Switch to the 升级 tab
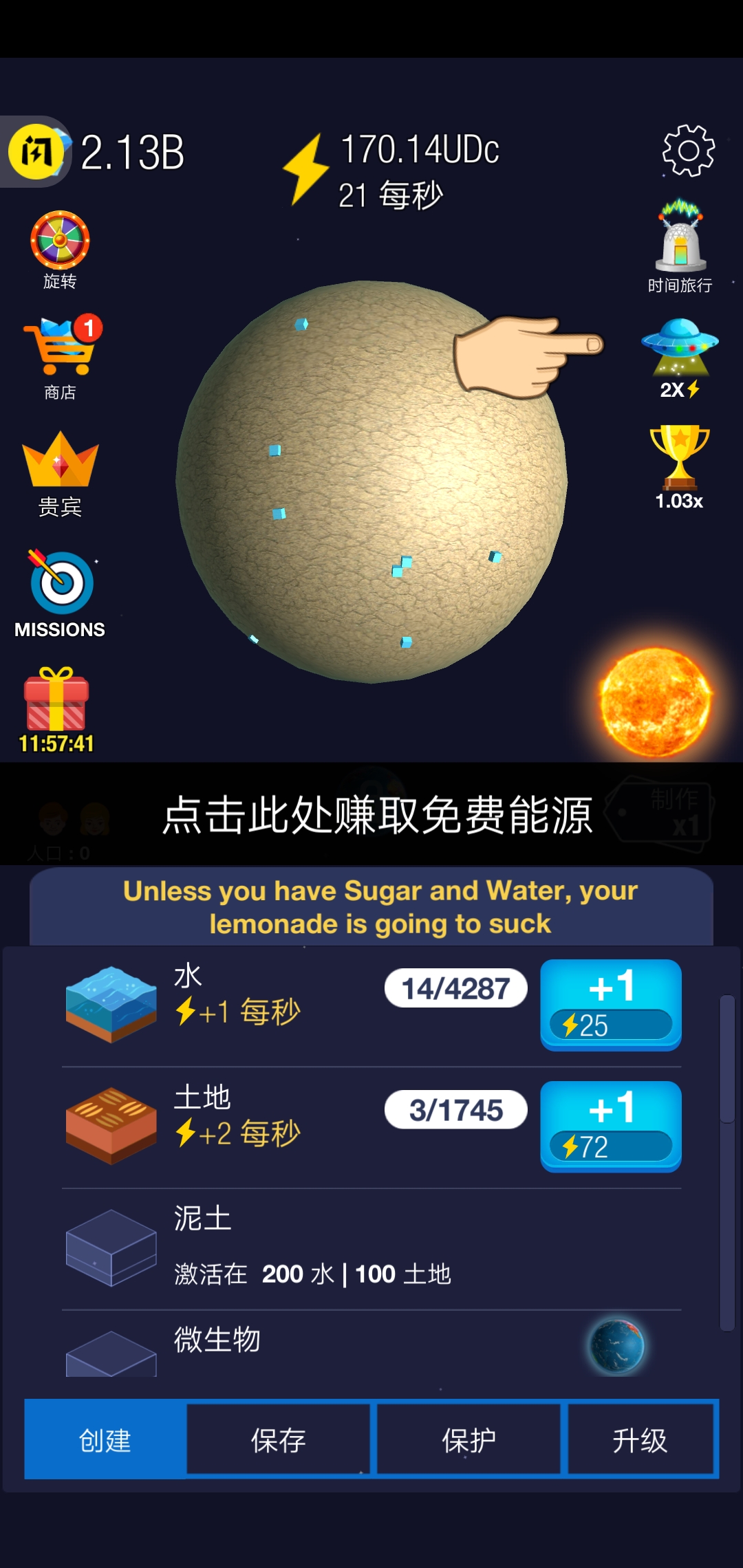 click(640, 1439)
